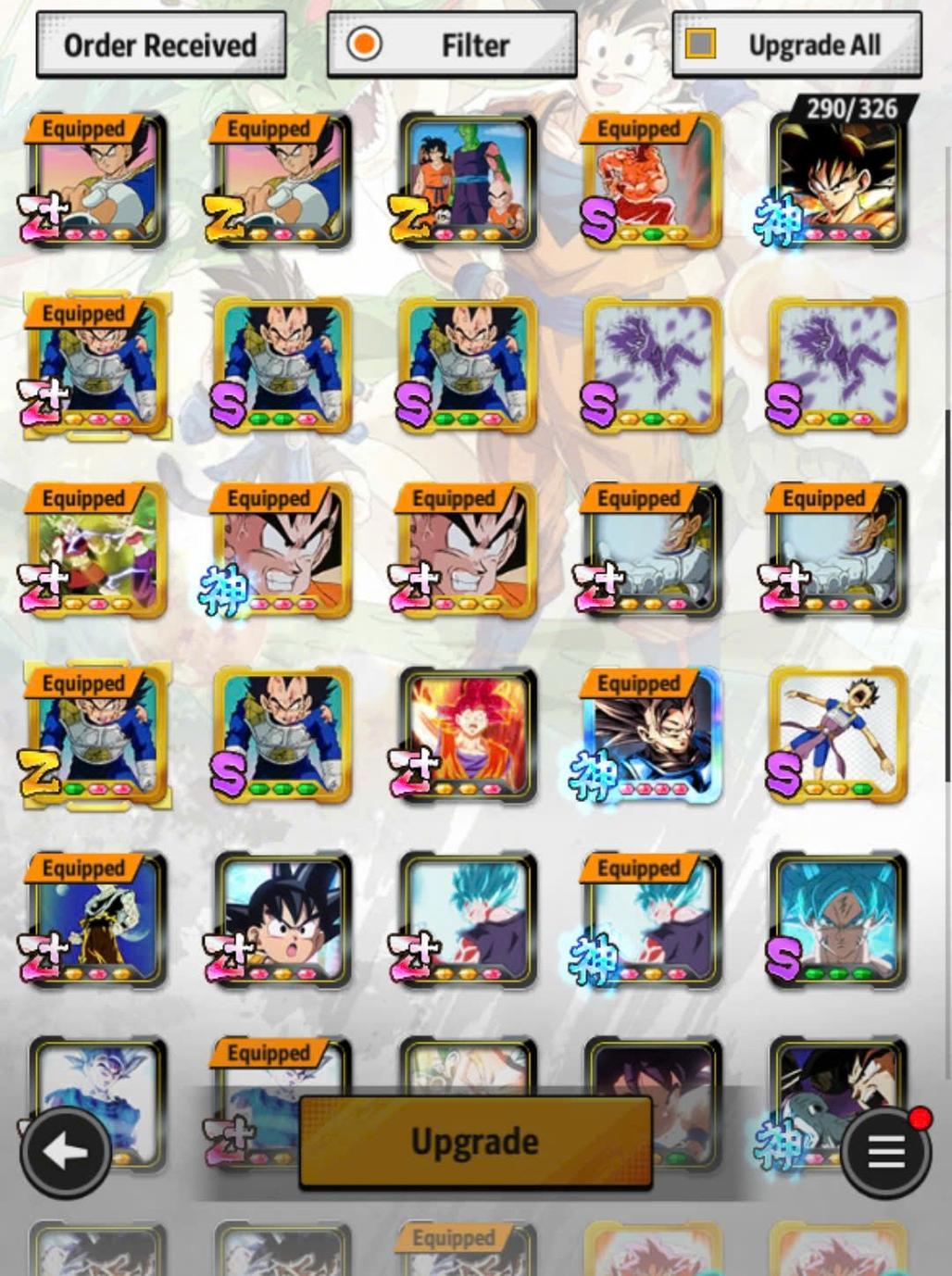The image size is (952, 1276).
Task: Open the equipped god-rank tile with blue border
Action: pos(652,735)
